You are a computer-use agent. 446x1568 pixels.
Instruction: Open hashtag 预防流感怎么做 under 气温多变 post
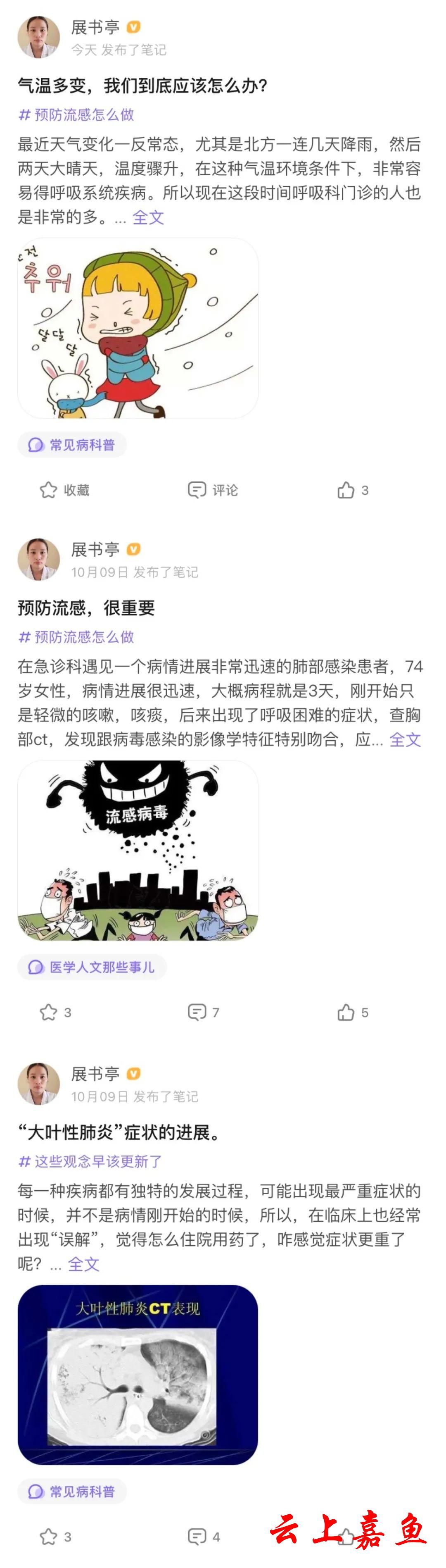point(77,114)
